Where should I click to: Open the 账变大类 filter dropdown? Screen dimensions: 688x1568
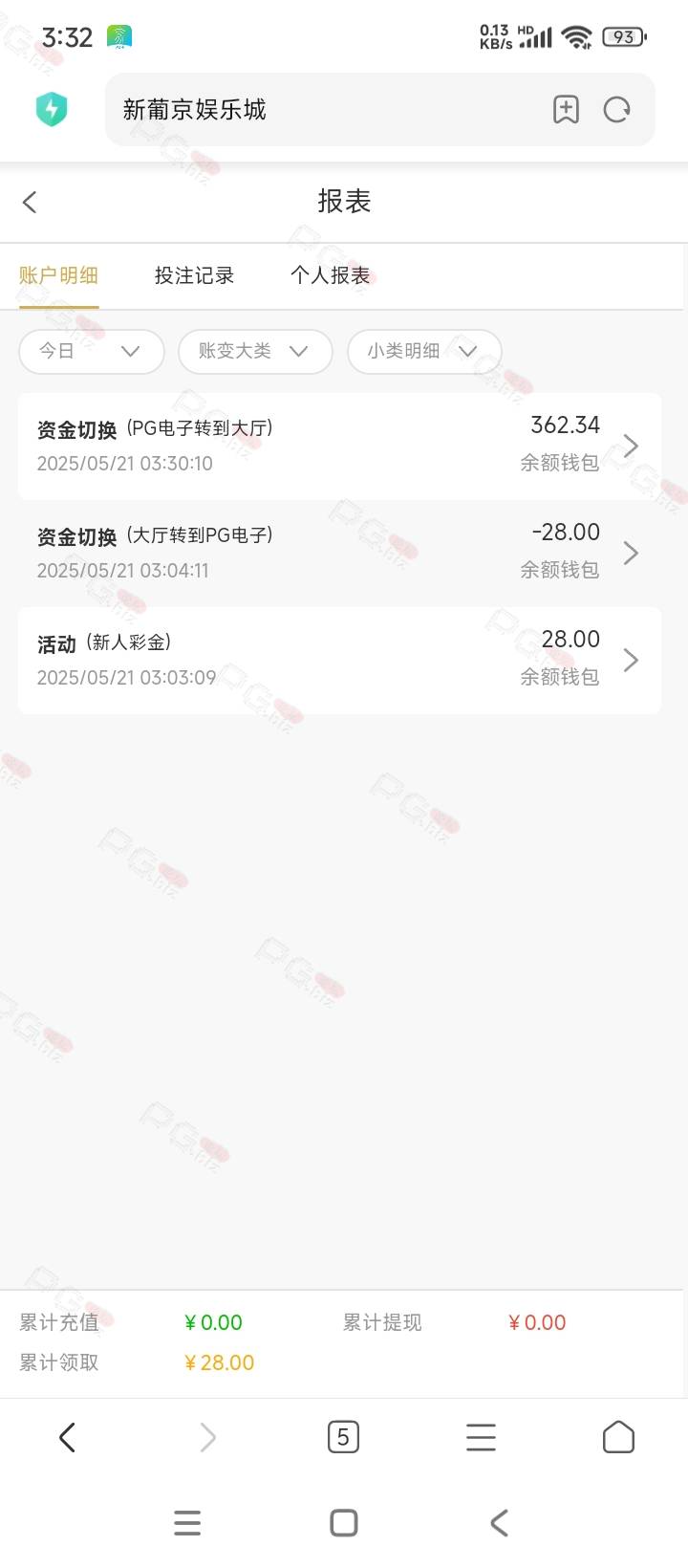254,351
